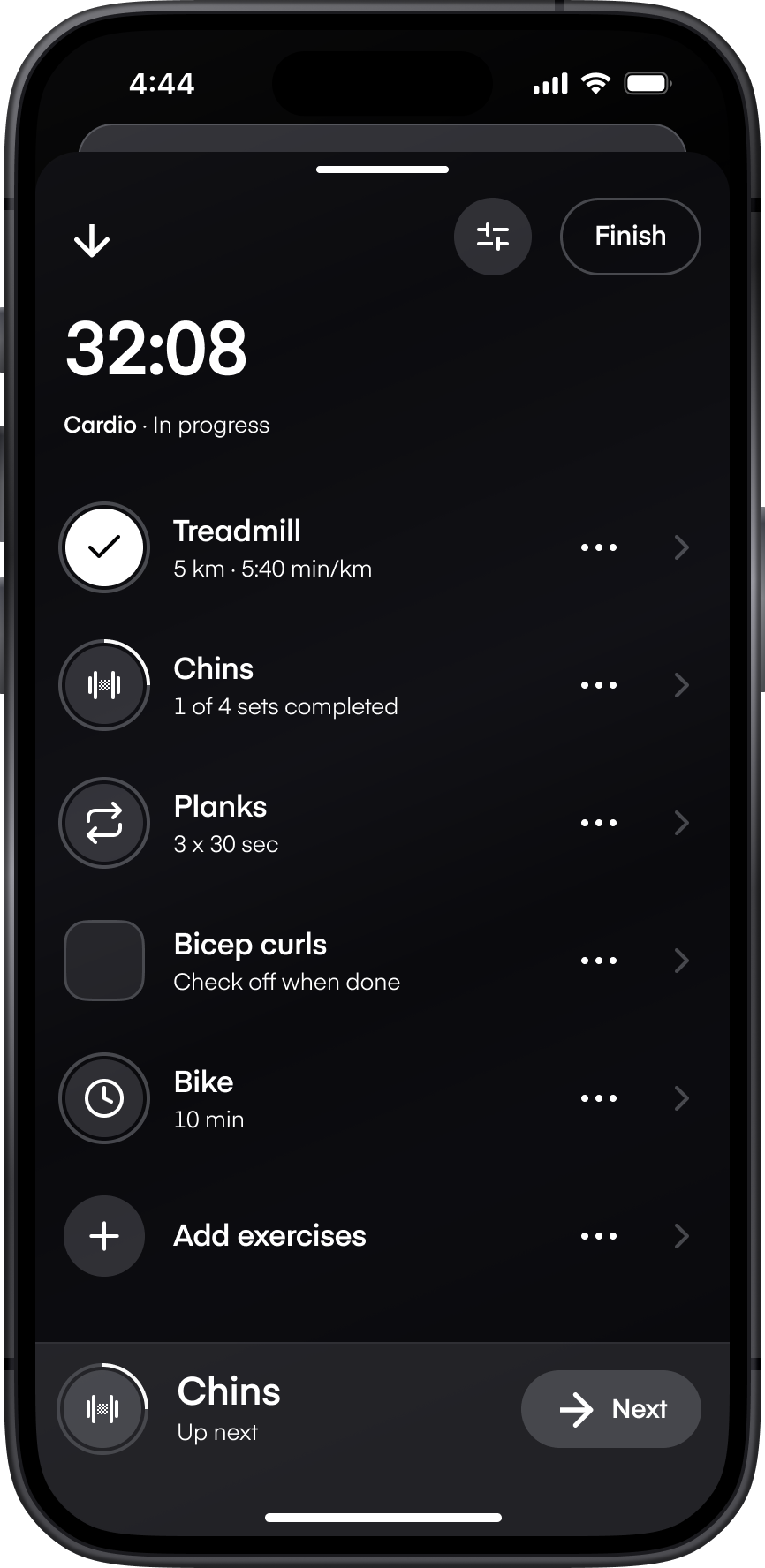Screen dimensions: 765x1568
Task: Select the circuit repeat icon next to Planks
Action: click(103, 823)
